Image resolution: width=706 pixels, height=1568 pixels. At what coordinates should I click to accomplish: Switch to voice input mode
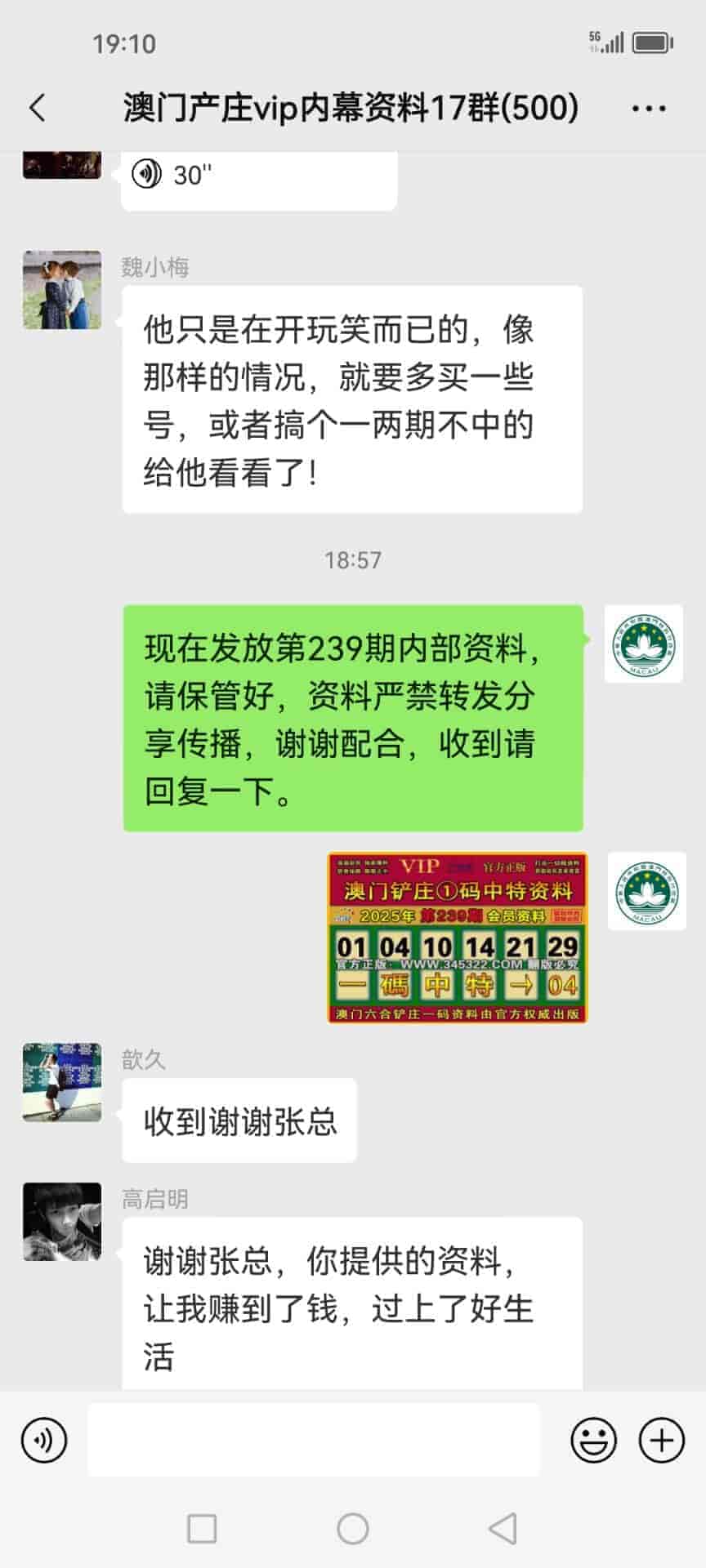tap(44, 1440)
